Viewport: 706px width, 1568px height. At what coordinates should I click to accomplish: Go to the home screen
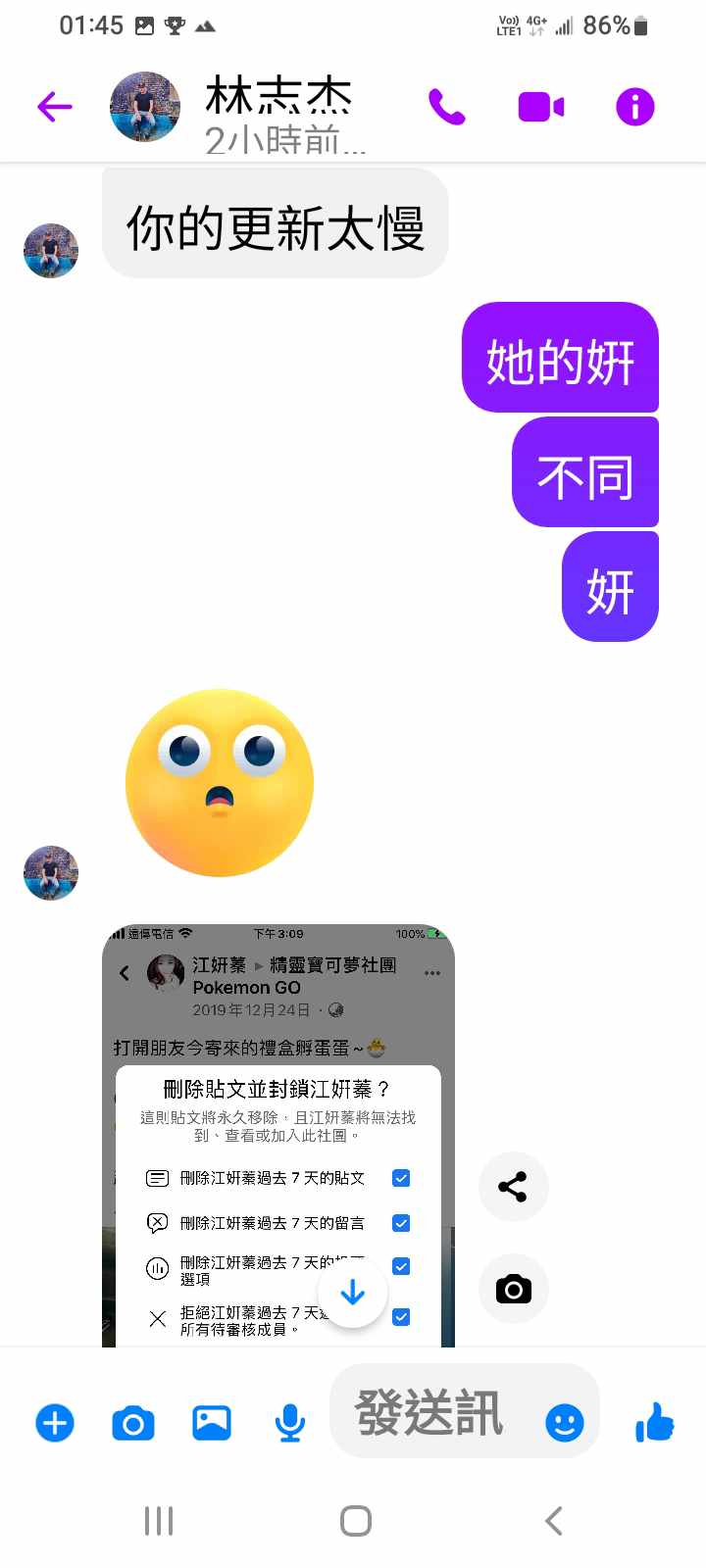(355, 1521)
